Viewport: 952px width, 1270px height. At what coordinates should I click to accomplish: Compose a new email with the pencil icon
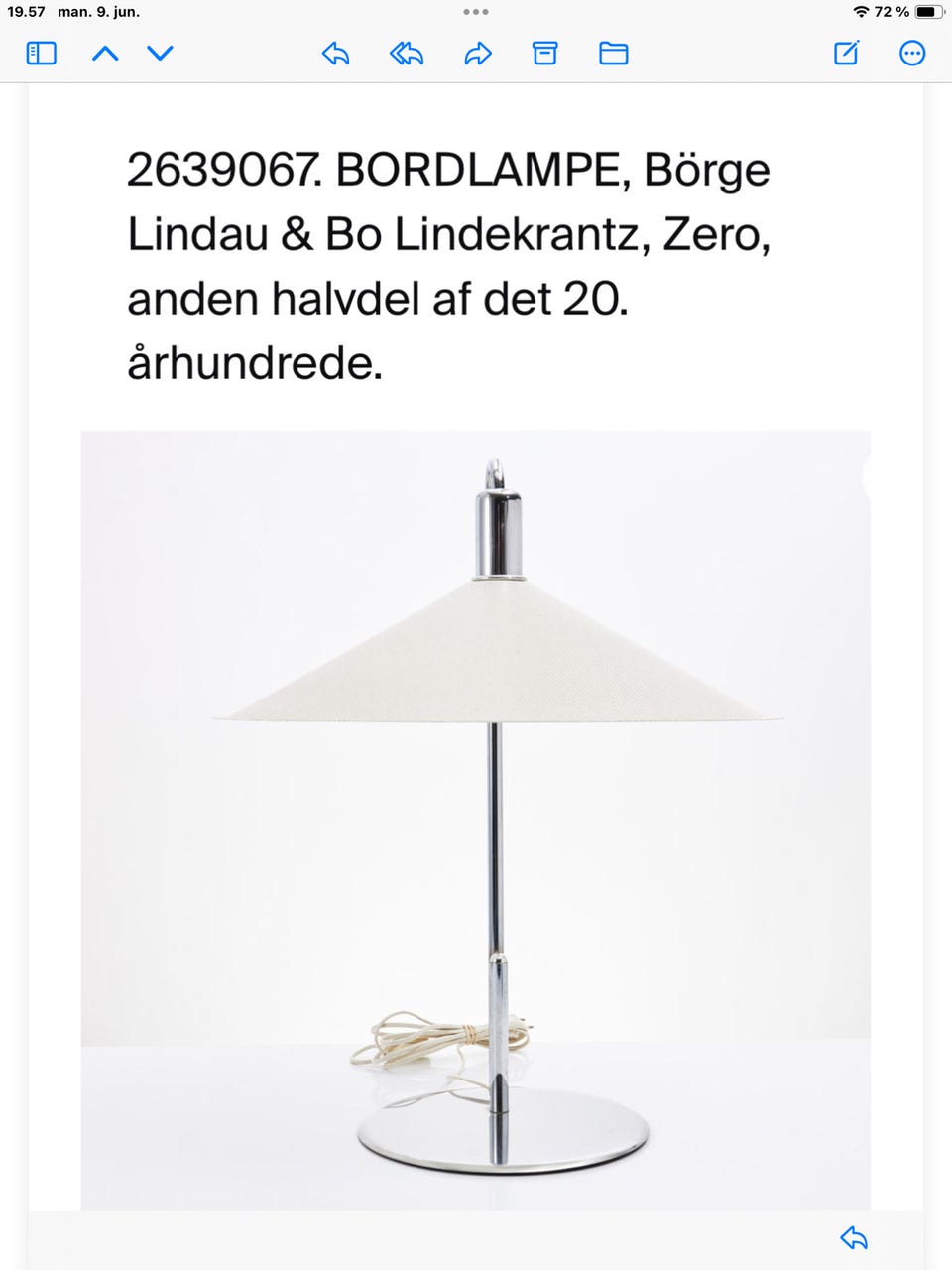coord(845,54)
